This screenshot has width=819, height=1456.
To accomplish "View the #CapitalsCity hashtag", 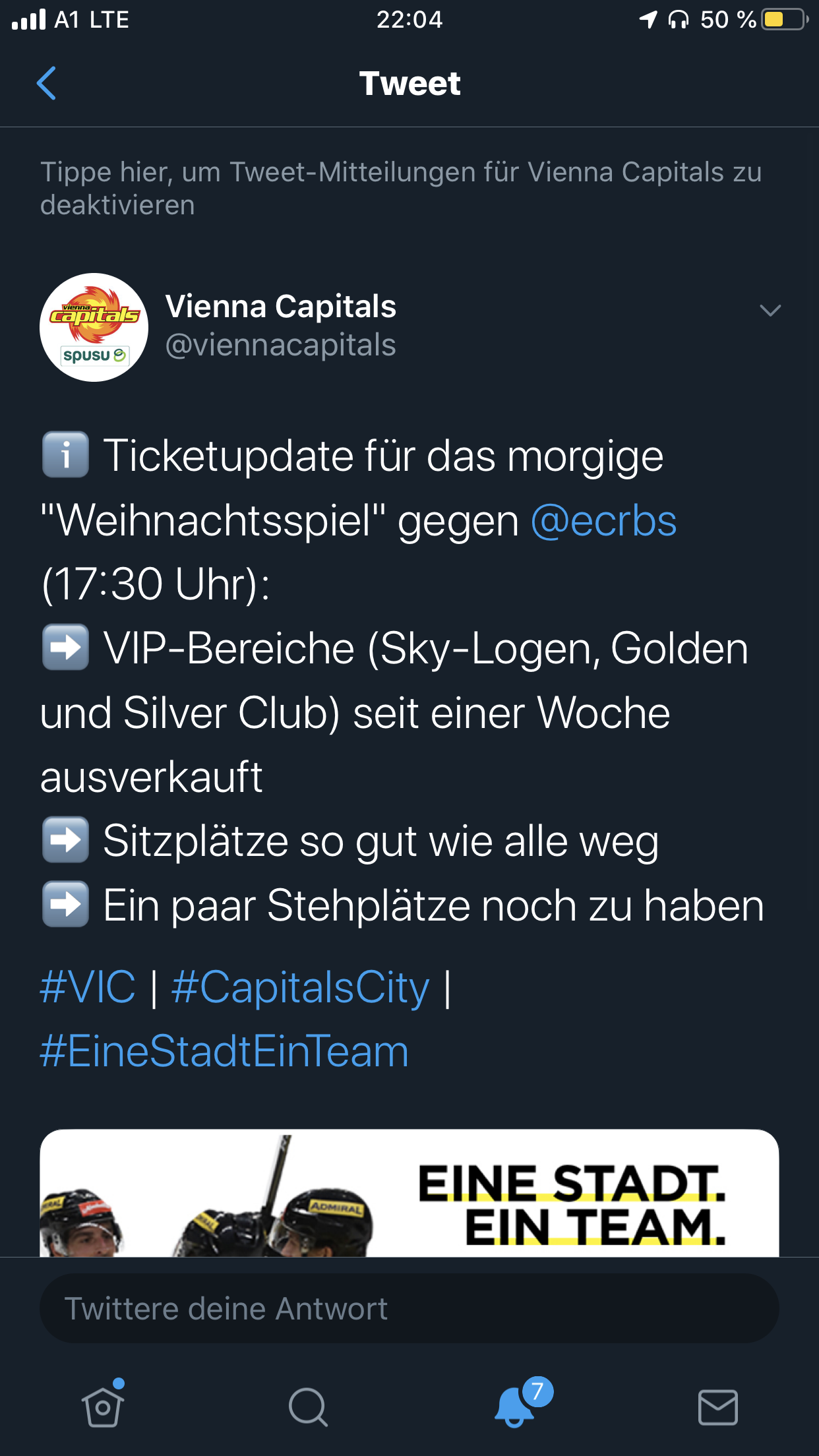I will click(300, 987).
